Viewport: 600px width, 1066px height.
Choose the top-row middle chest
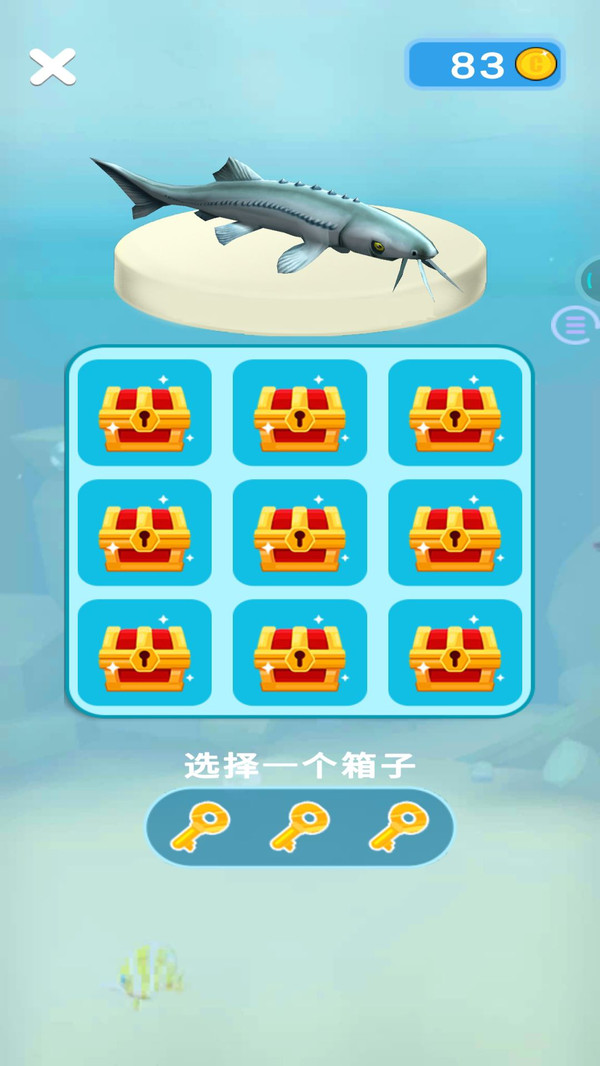300,412
